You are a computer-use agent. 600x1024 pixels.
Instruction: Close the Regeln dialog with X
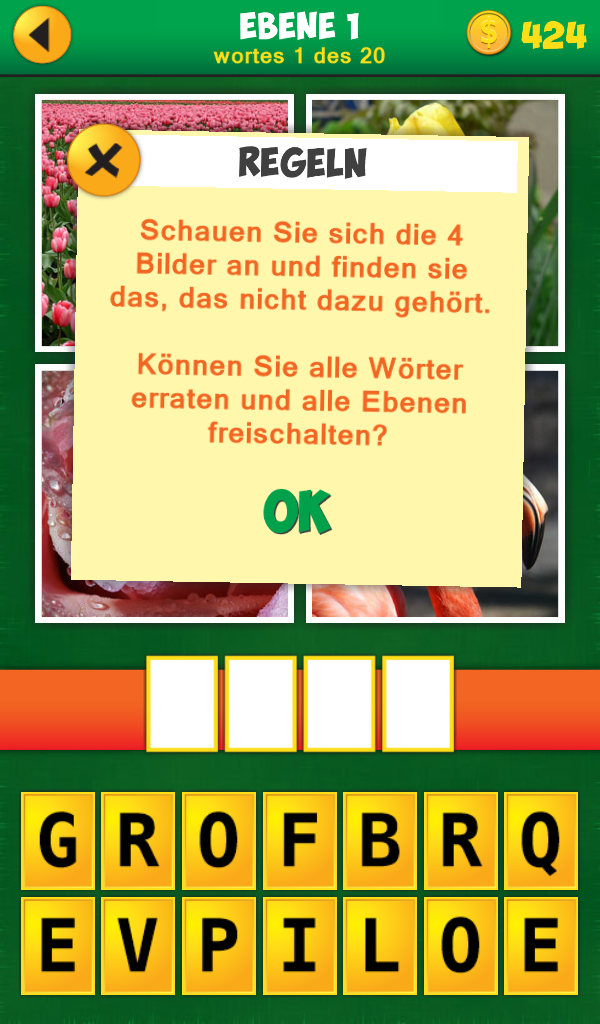(x=104, y=160)
